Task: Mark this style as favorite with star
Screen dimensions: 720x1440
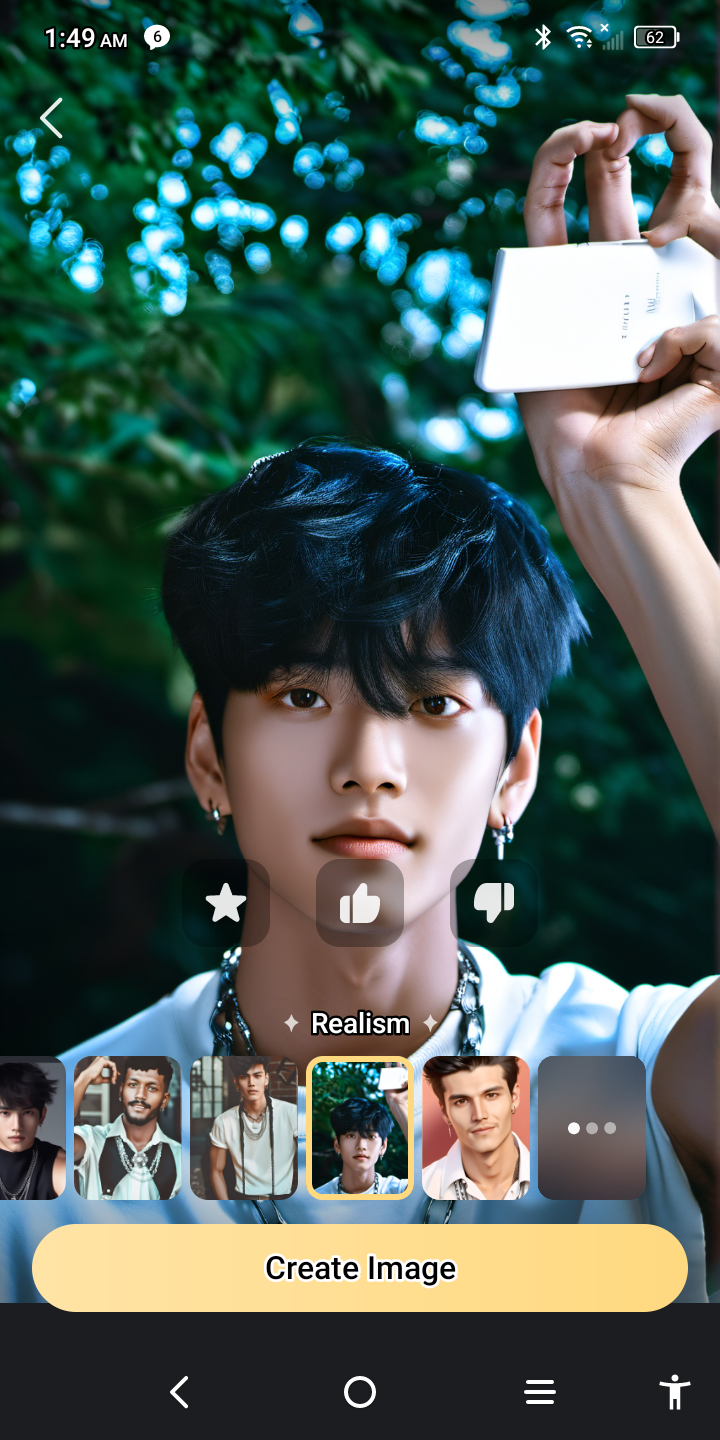Action: coord(226,904)
